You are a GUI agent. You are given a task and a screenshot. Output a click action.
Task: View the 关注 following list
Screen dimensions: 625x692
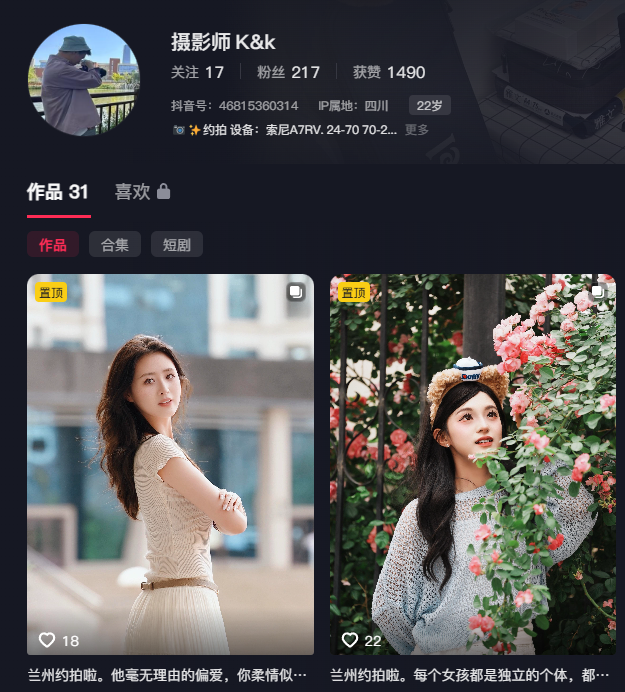pyautogui.click(x=196, y=72)
